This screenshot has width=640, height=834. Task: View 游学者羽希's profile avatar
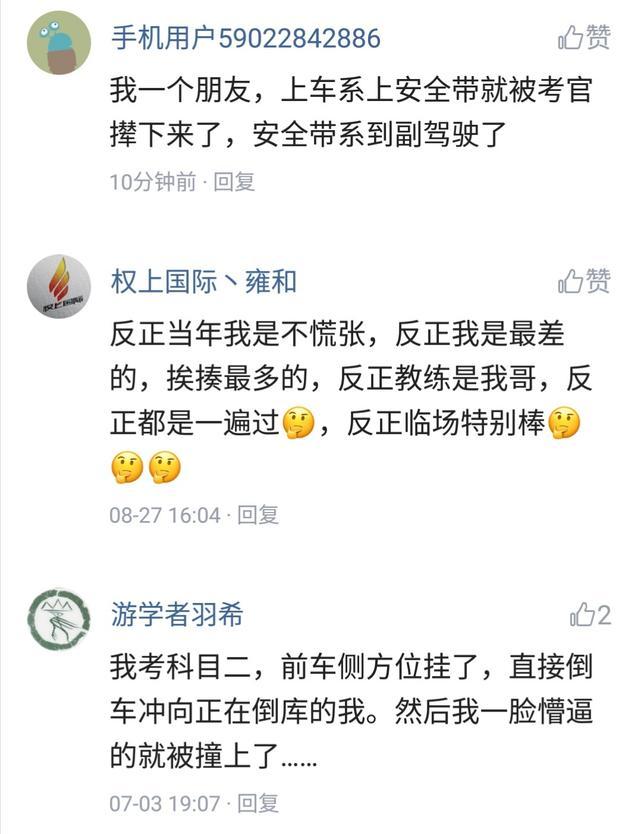point(59,618)
